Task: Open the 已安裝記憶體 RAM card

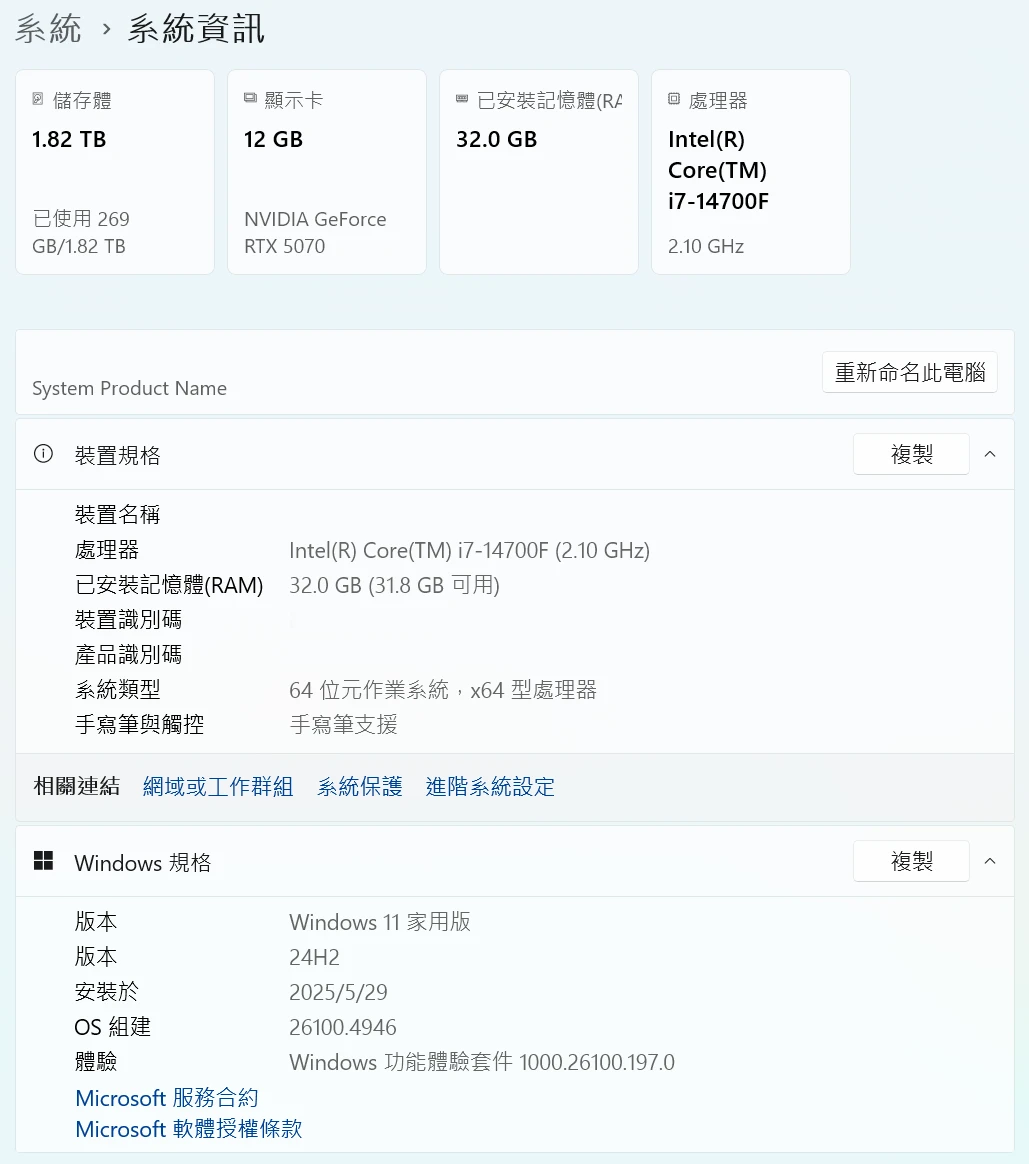Action: [539, 172]
